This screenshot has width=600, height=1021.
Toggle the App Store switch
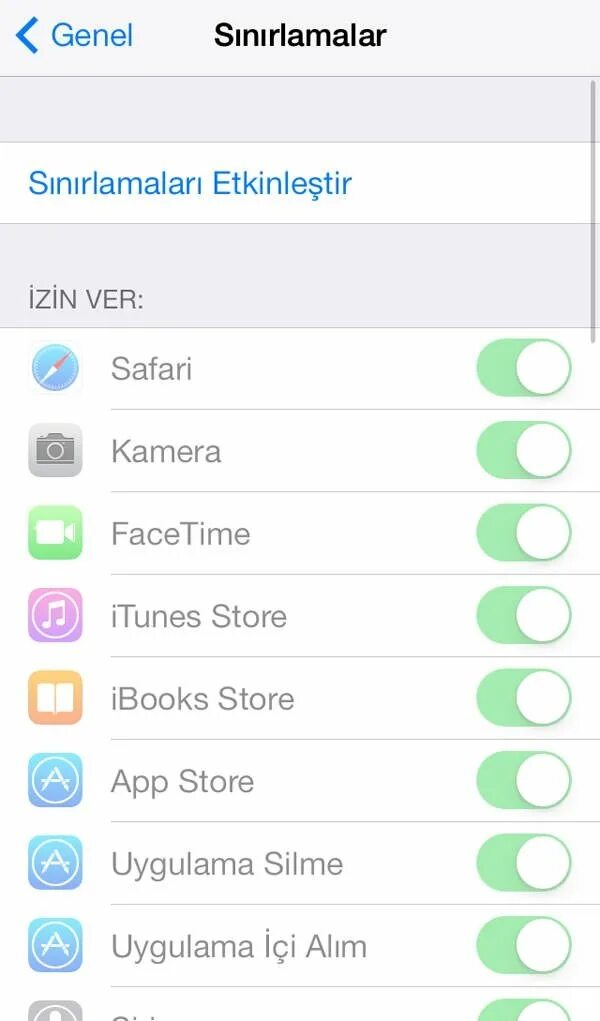click(x=524, y=780)
